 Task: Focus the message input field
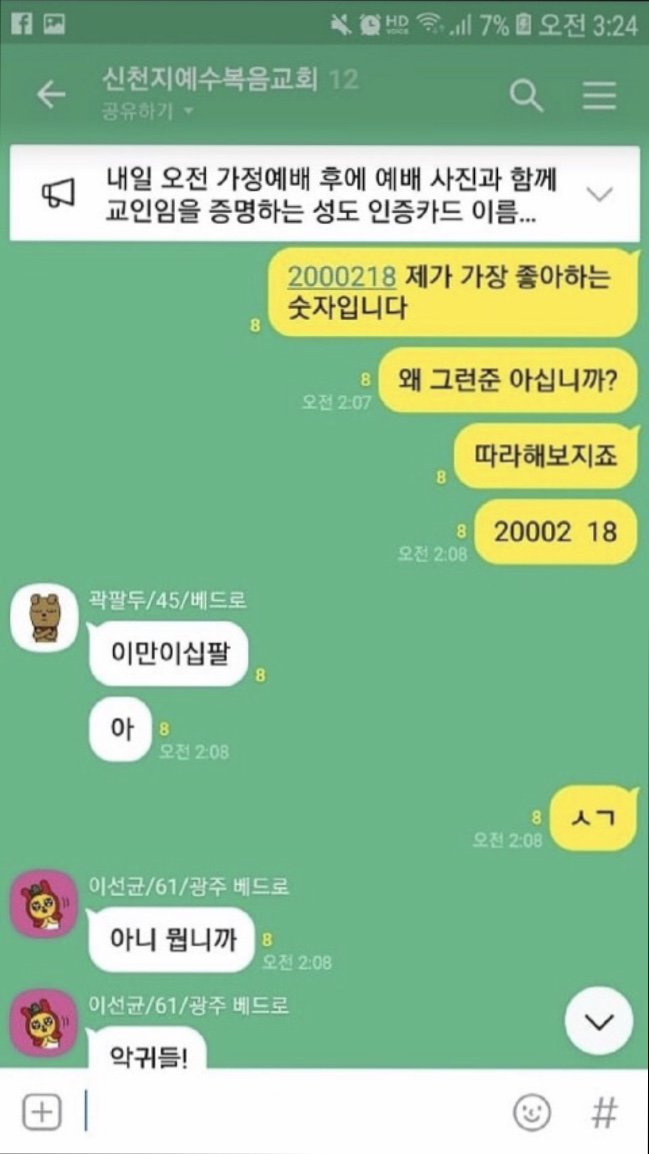(290, 1112)
